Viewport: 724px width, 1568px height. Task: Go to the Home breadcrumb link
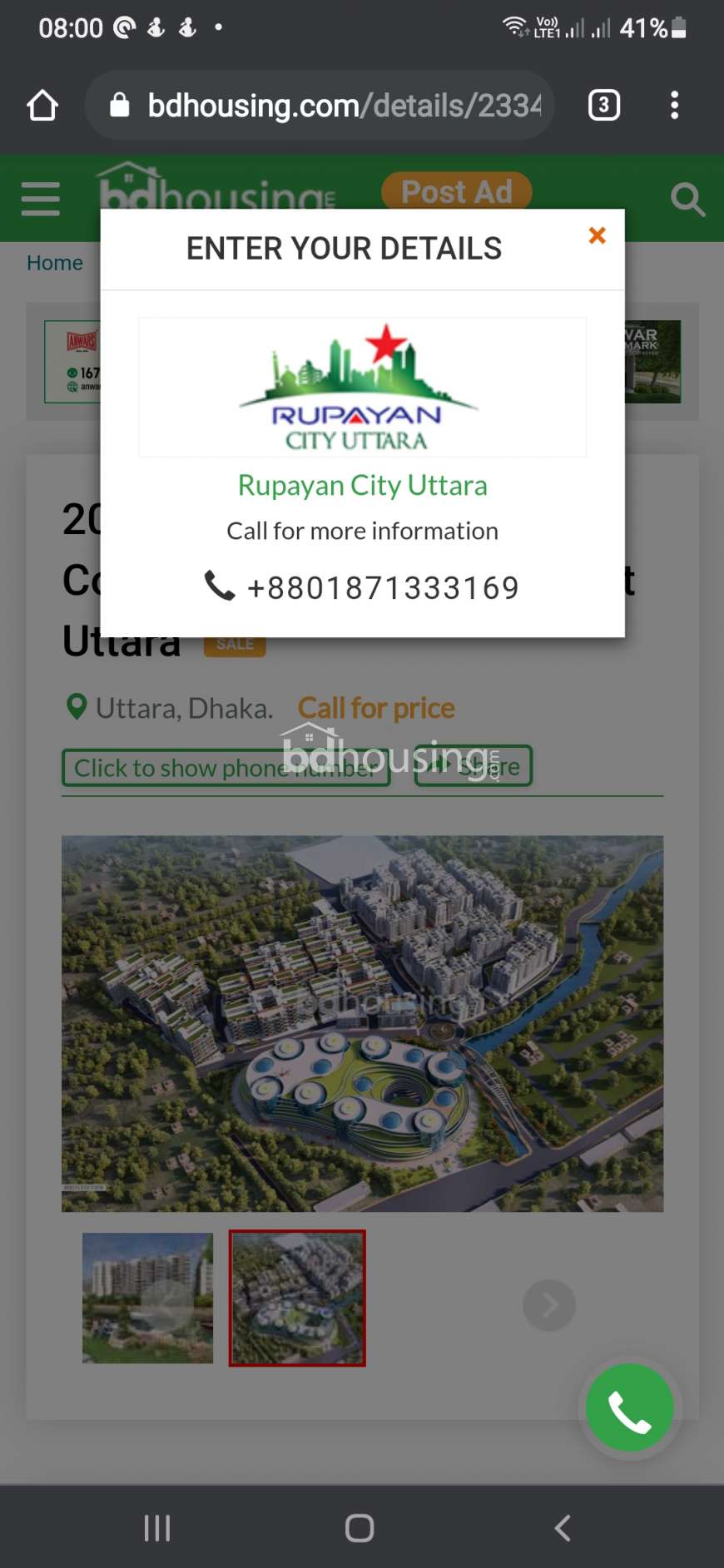(55, 263)
